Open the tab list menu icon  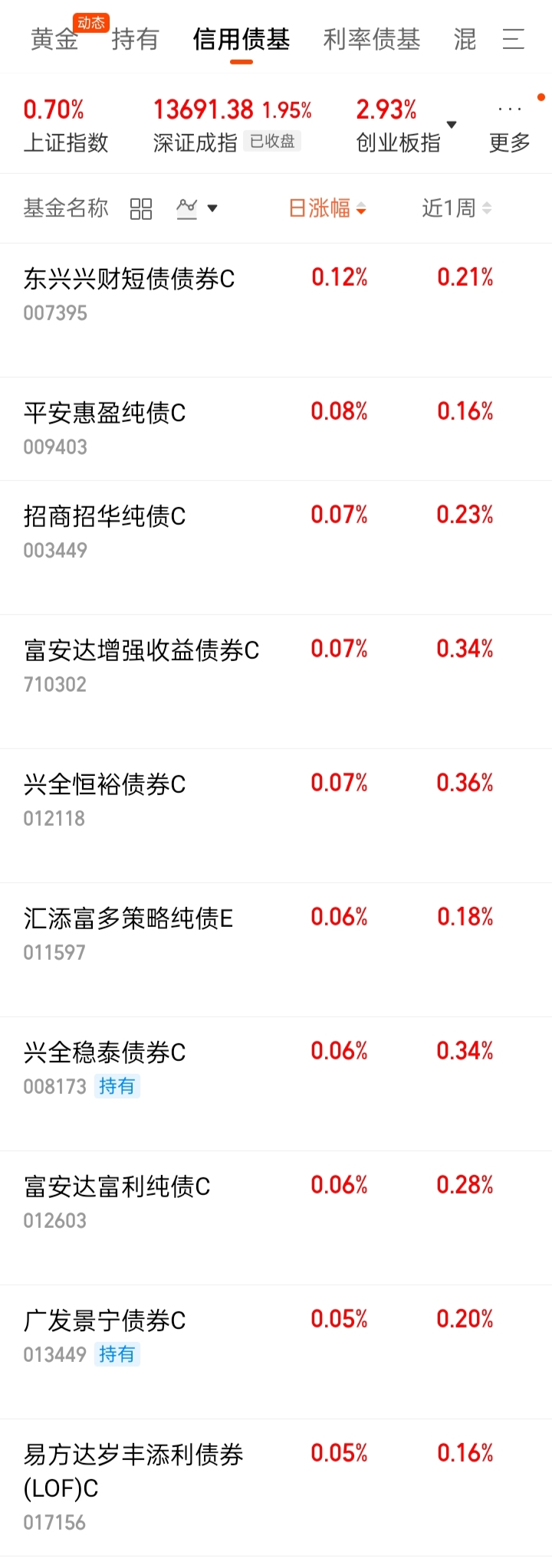click(x=514, y=39)
